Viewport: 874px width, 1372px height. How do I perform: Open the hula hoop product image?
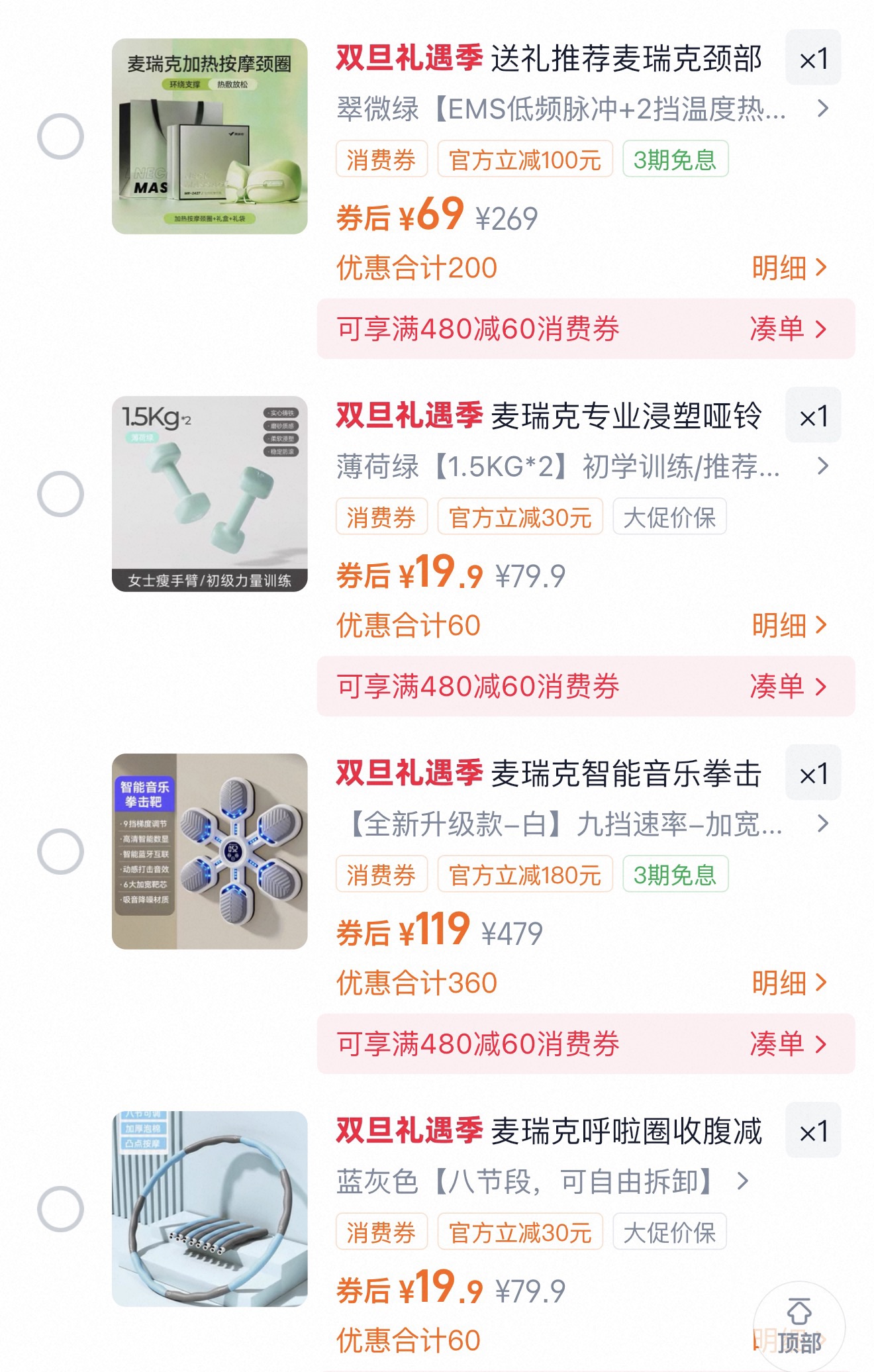pyautogui.click(x=209, y=1209)
